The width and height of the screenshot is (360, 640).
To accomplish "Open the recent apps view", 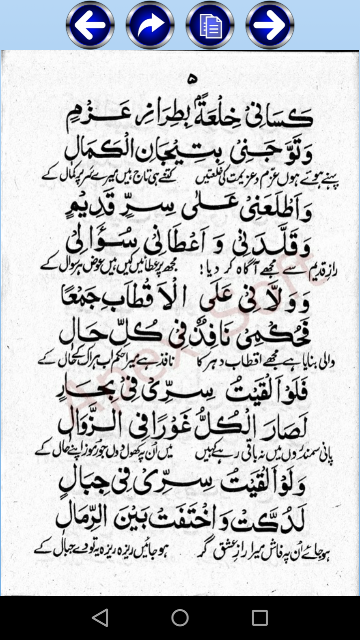I will [x=260, y=618].
